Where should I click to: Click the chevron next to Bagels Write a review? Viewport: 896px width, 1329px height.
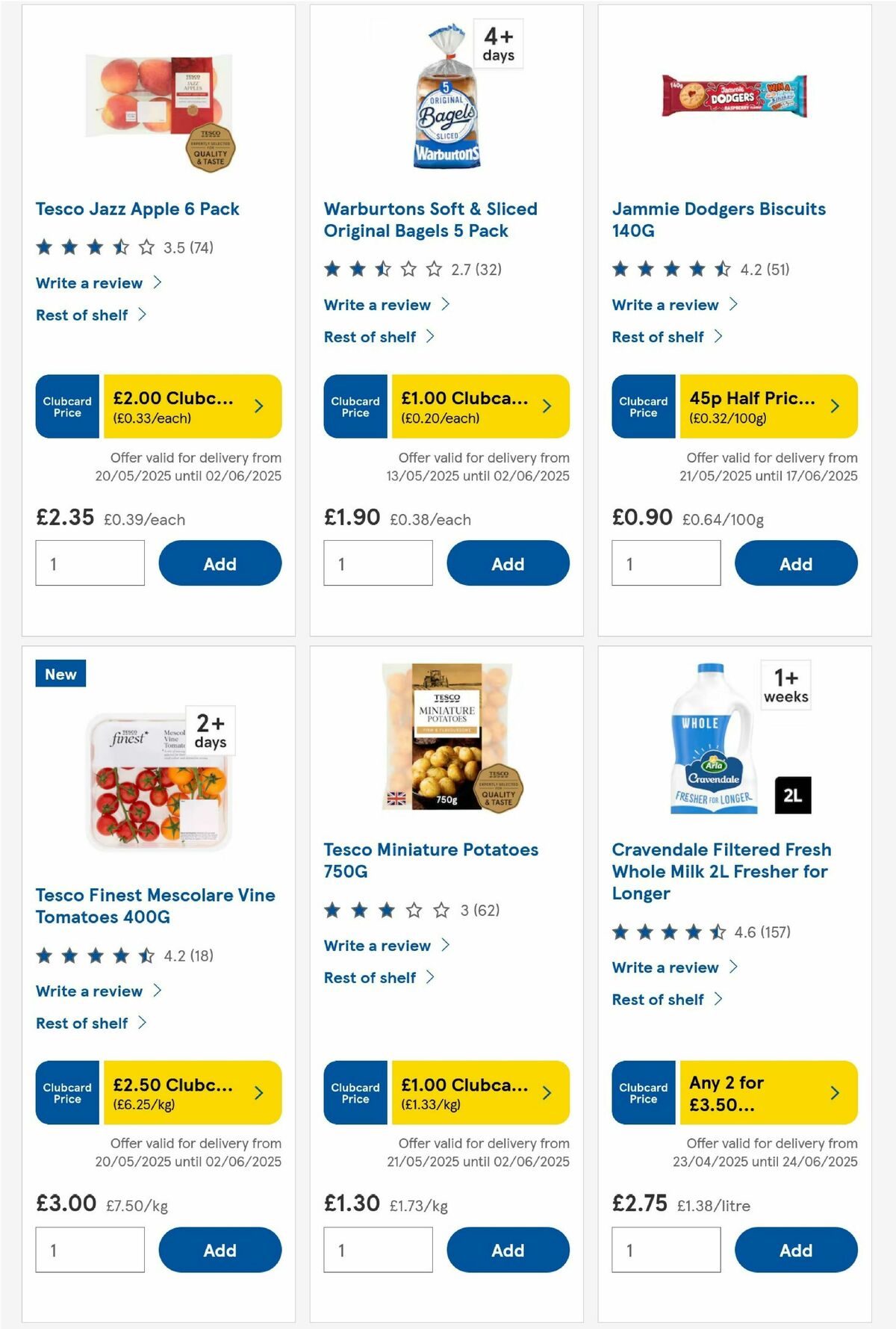coord(447,304)
